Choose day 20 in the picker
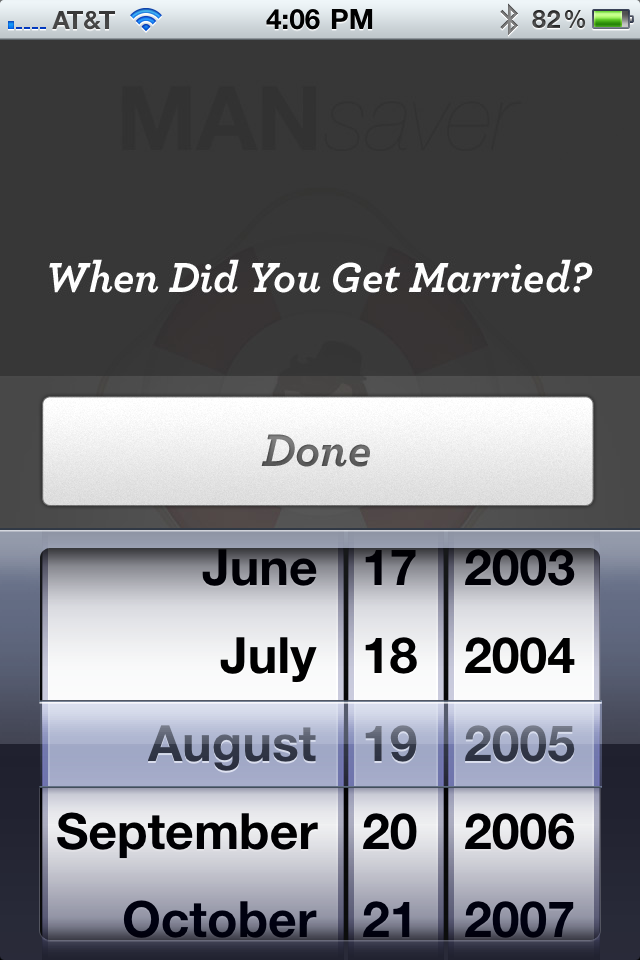Screen dimensions: 640x960 (x=390, y=833)
